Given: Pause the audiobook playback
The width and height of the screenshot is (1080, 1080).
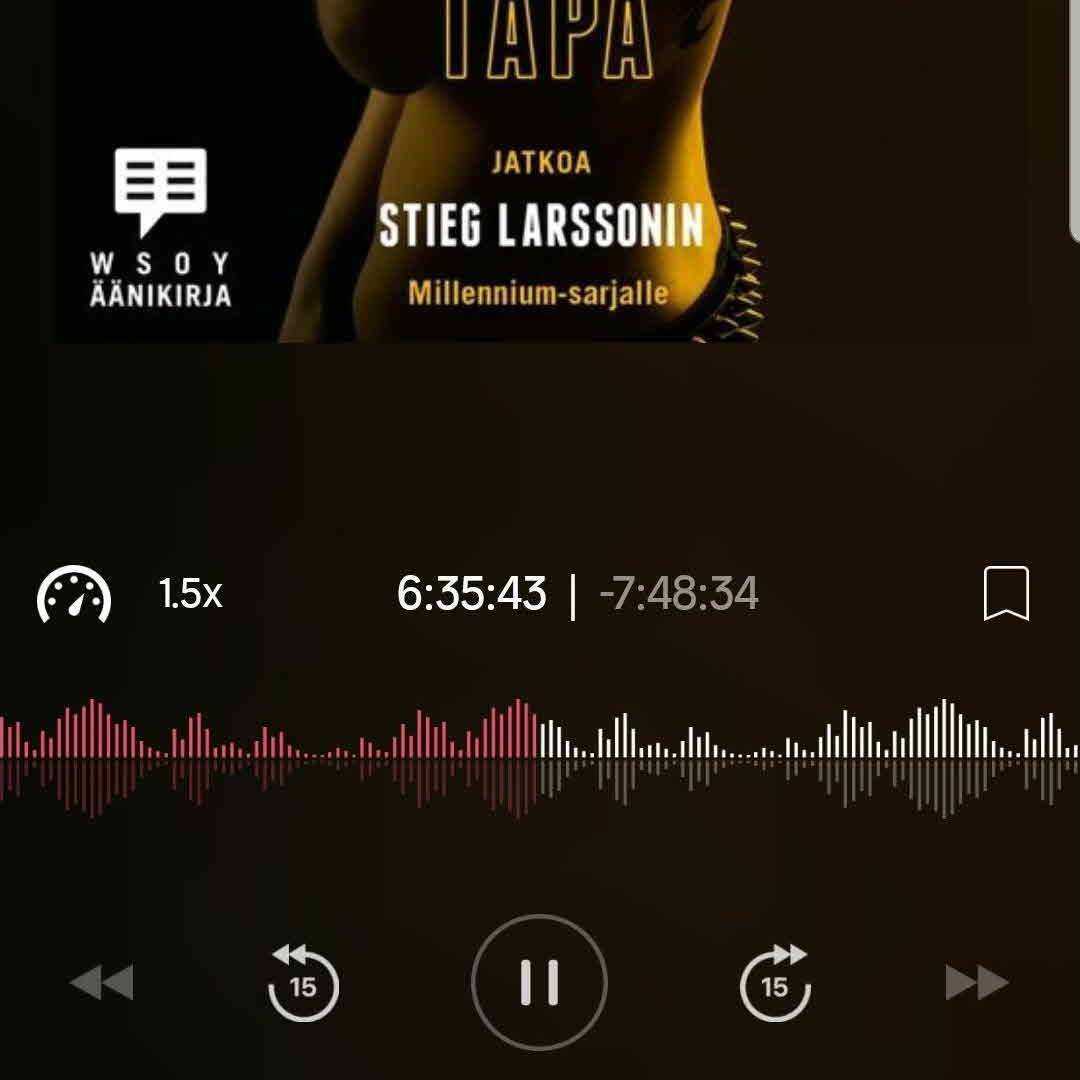Looking at the screenshot, I should 539,982.
